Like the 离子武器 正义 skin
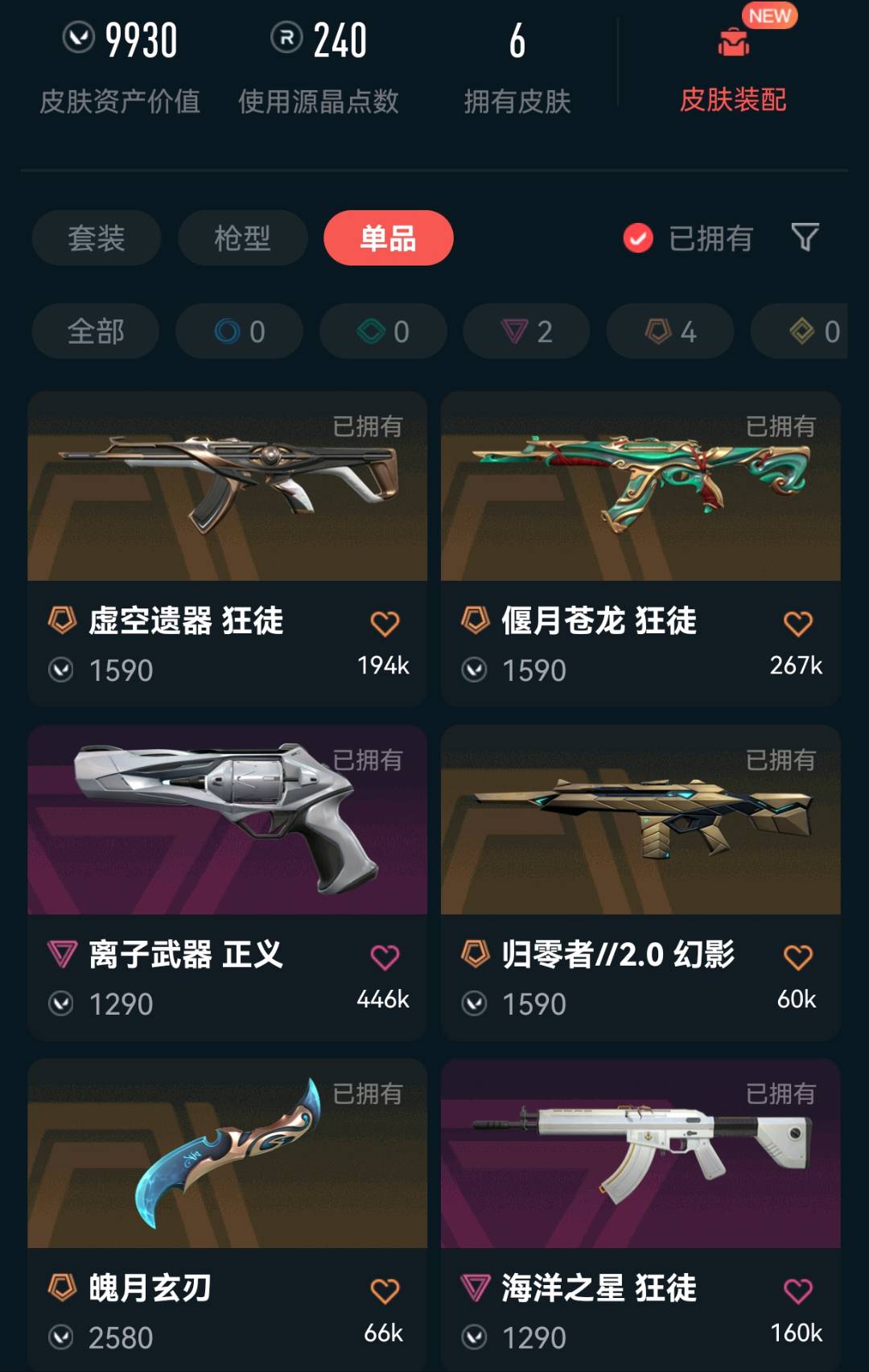Image resolution: width=869 pixels, height=1372 pixels. coord(385,958)
